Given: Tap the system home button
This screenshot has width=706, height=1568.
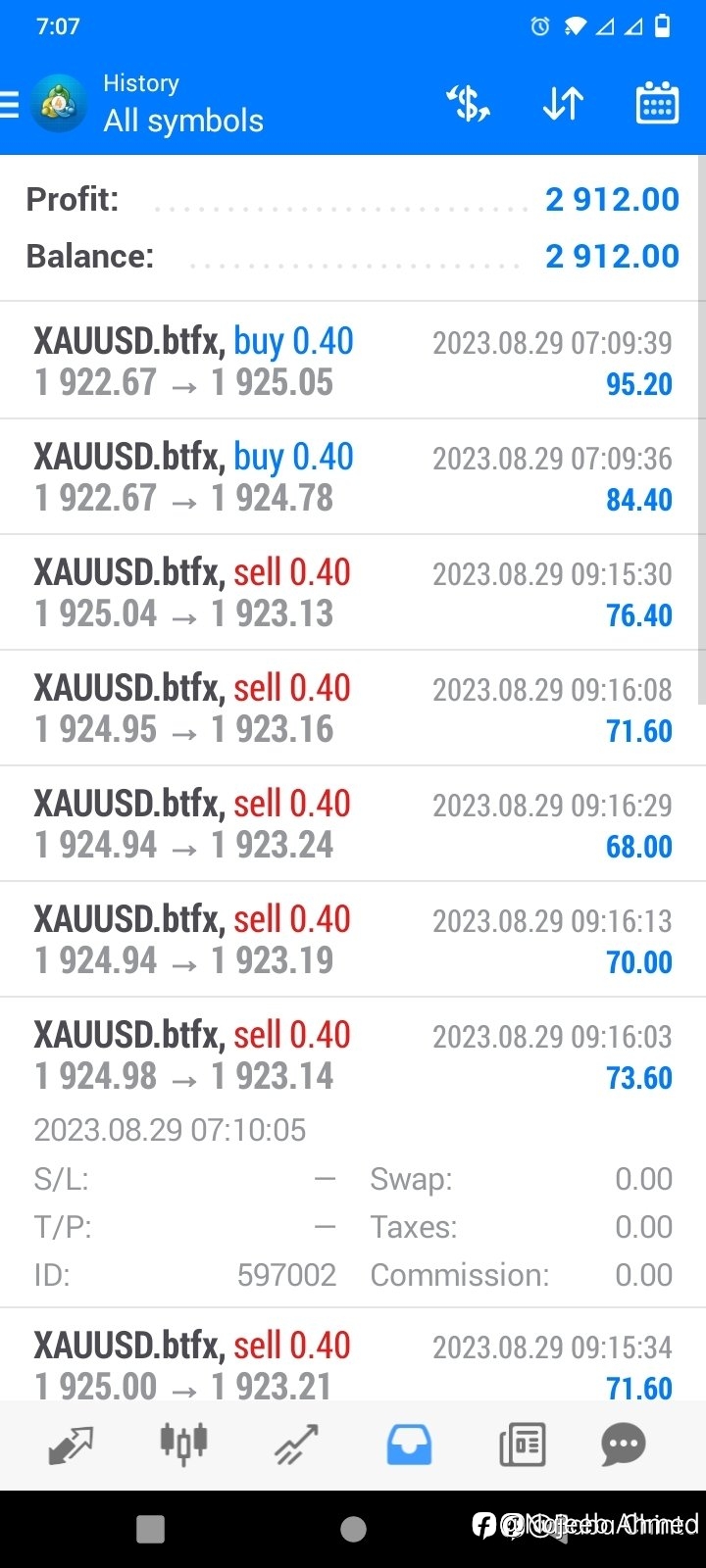Looking at the screenshot, I should 353,1529.
